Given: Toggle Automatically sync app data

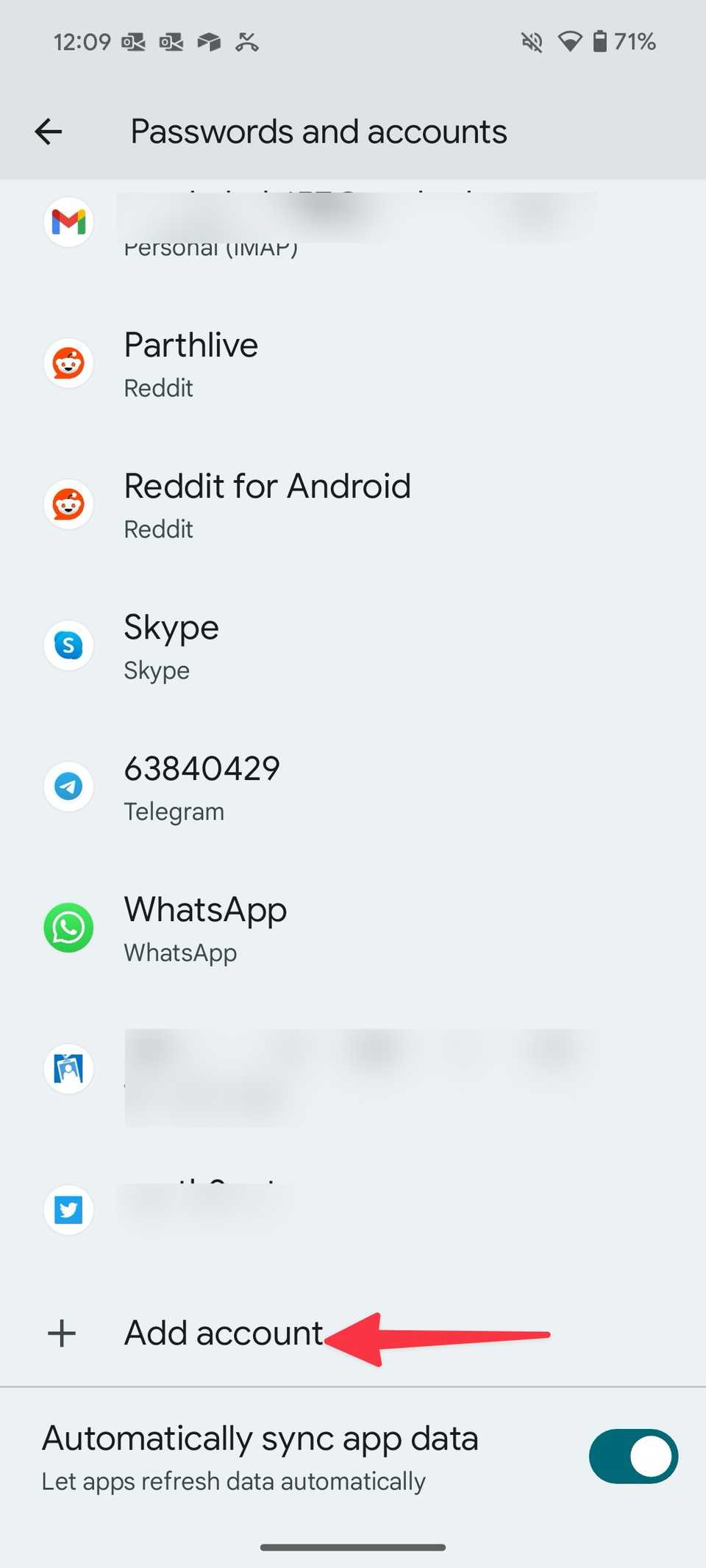Looking at the screenshot, I should [633, 1456].
